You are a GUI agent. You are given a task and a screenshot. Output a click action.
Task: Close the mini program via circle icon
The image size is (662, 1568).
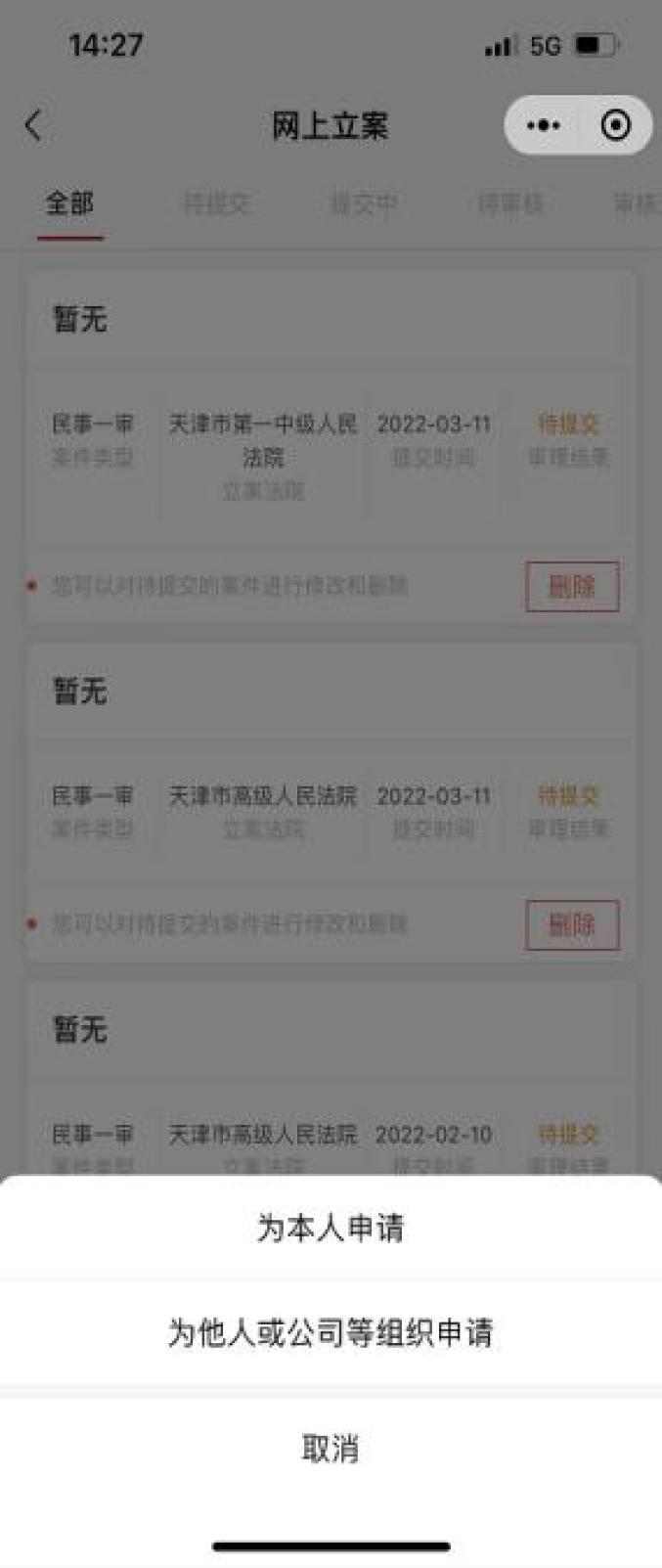coord(615,125)
